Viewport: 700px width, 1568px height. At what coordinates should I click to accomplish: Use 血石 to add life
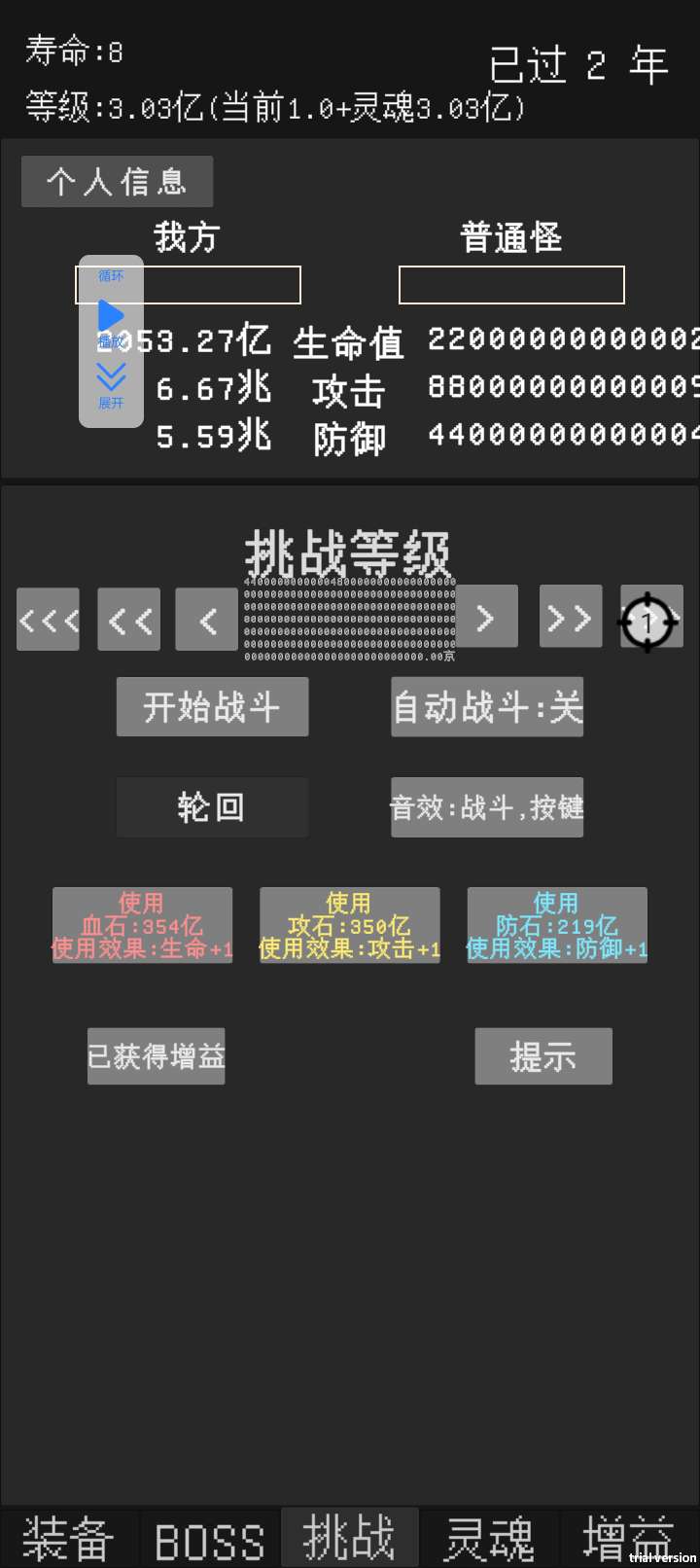point(142,925)
